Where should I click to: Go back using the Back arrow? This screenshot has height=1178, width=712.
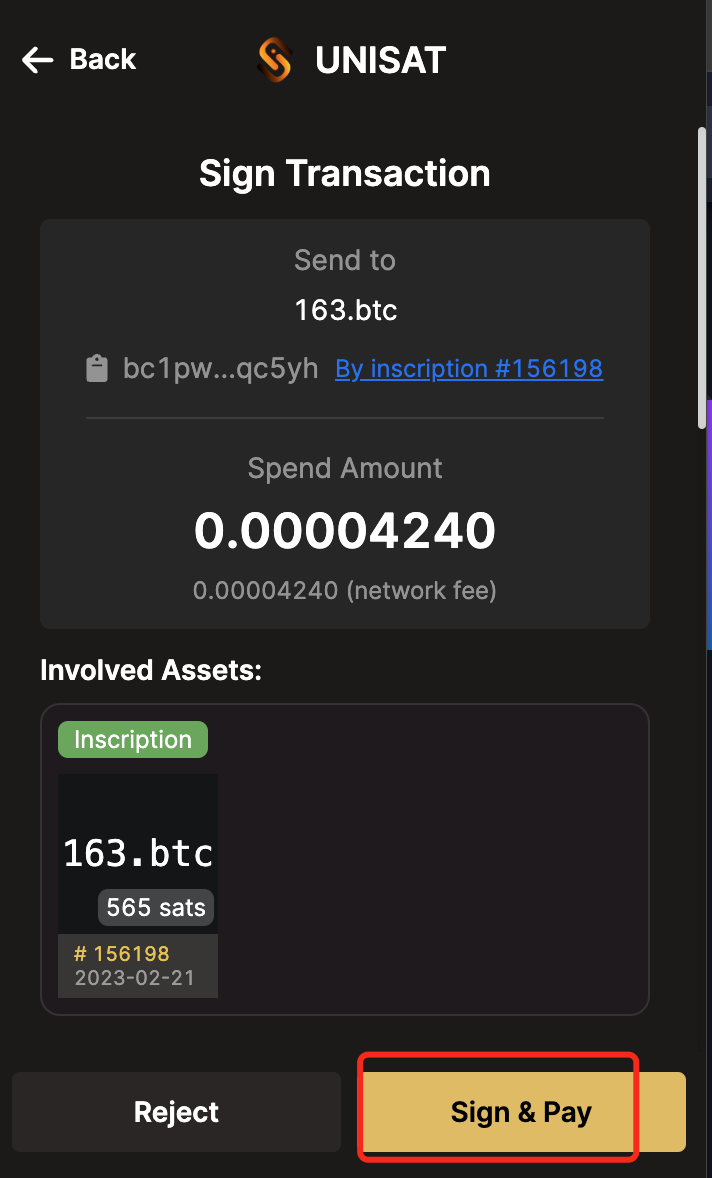(78, 59)
